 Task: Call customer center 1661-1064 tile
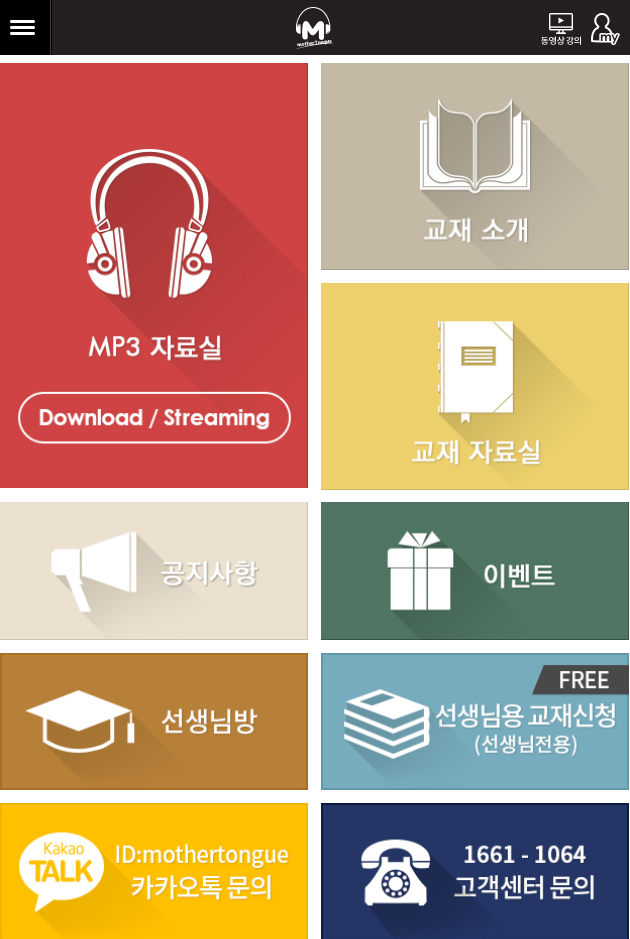[x=474, y=870]
